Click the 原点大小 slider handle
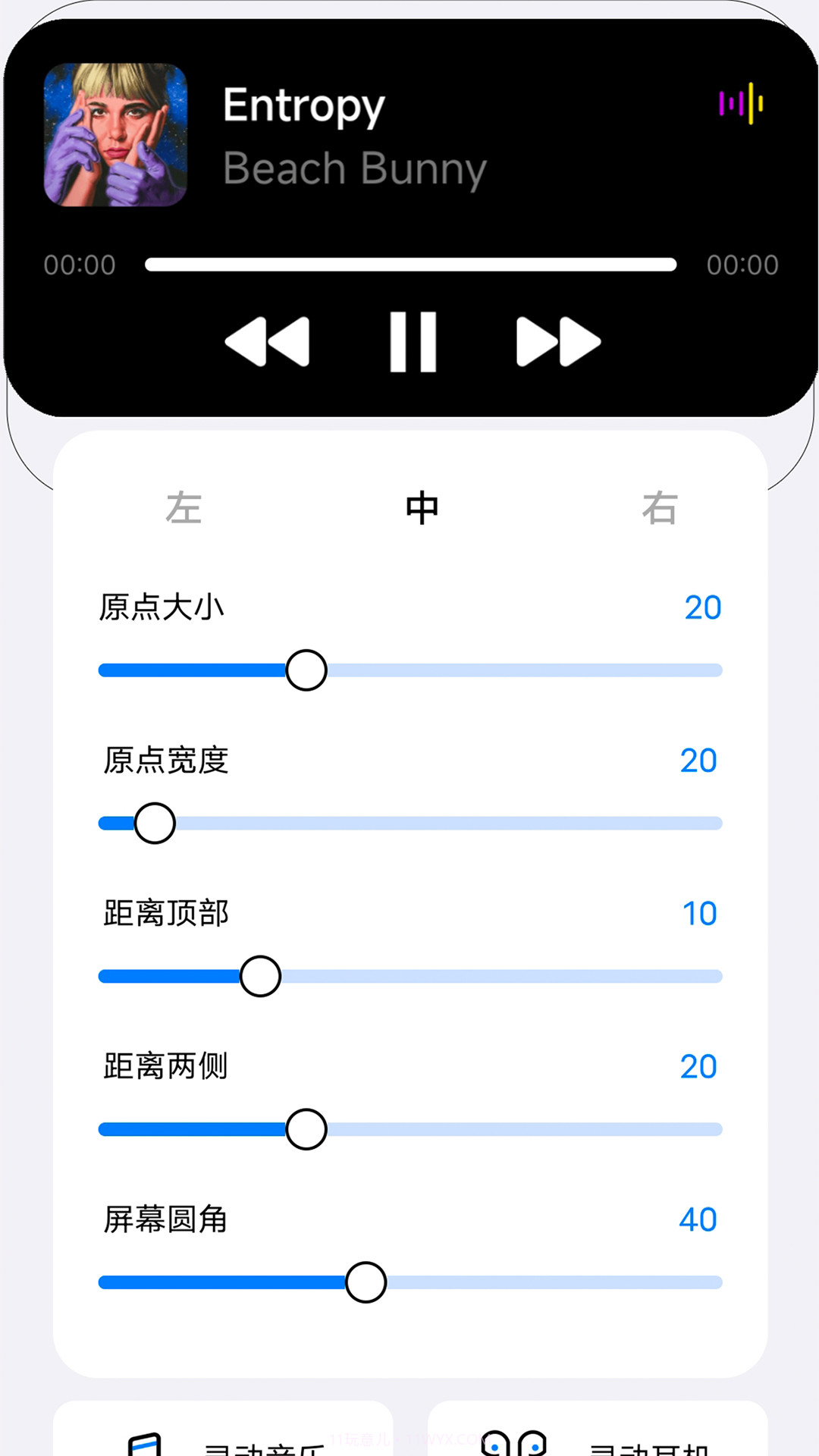819x1456 pixels. (x=306, y=670)
